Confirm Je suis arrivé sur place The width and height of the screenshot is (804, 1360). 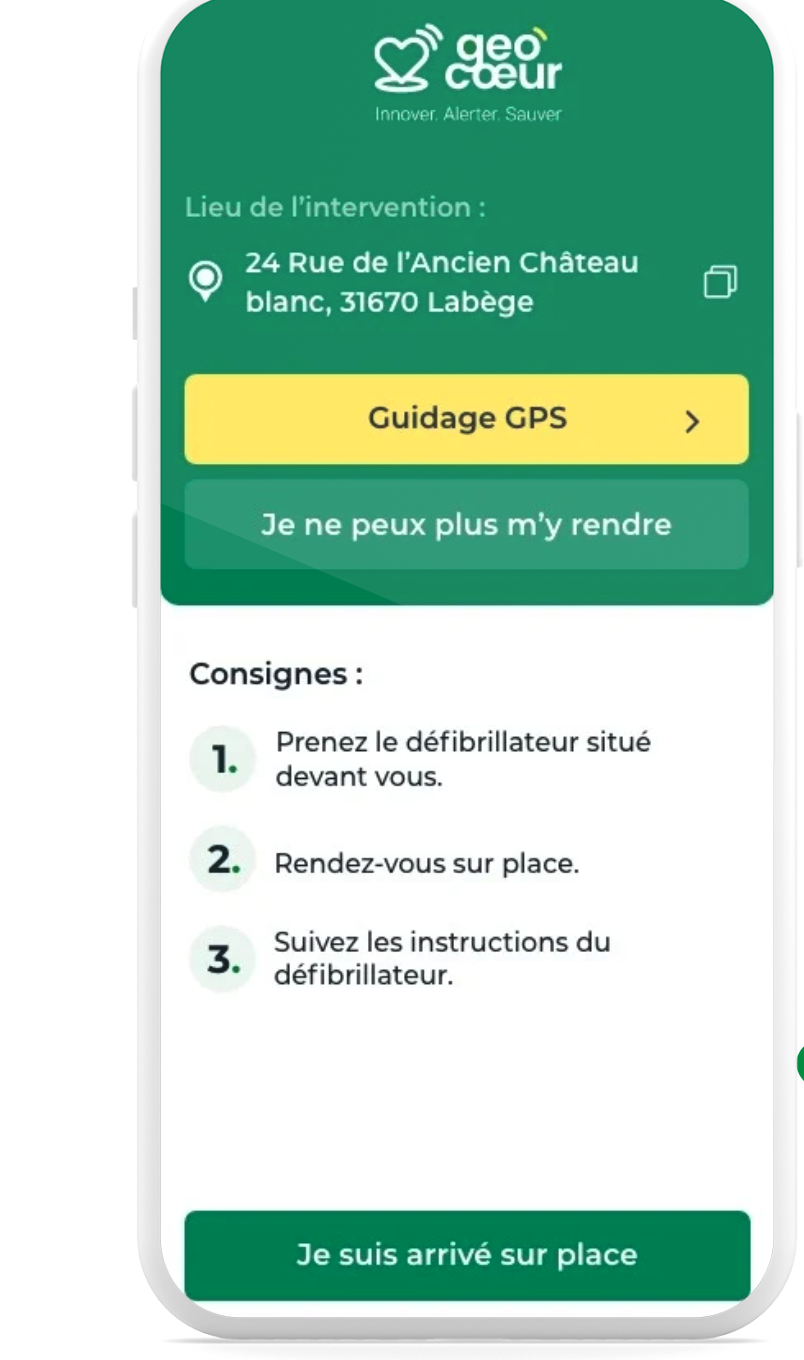[x=467, y=1255]
